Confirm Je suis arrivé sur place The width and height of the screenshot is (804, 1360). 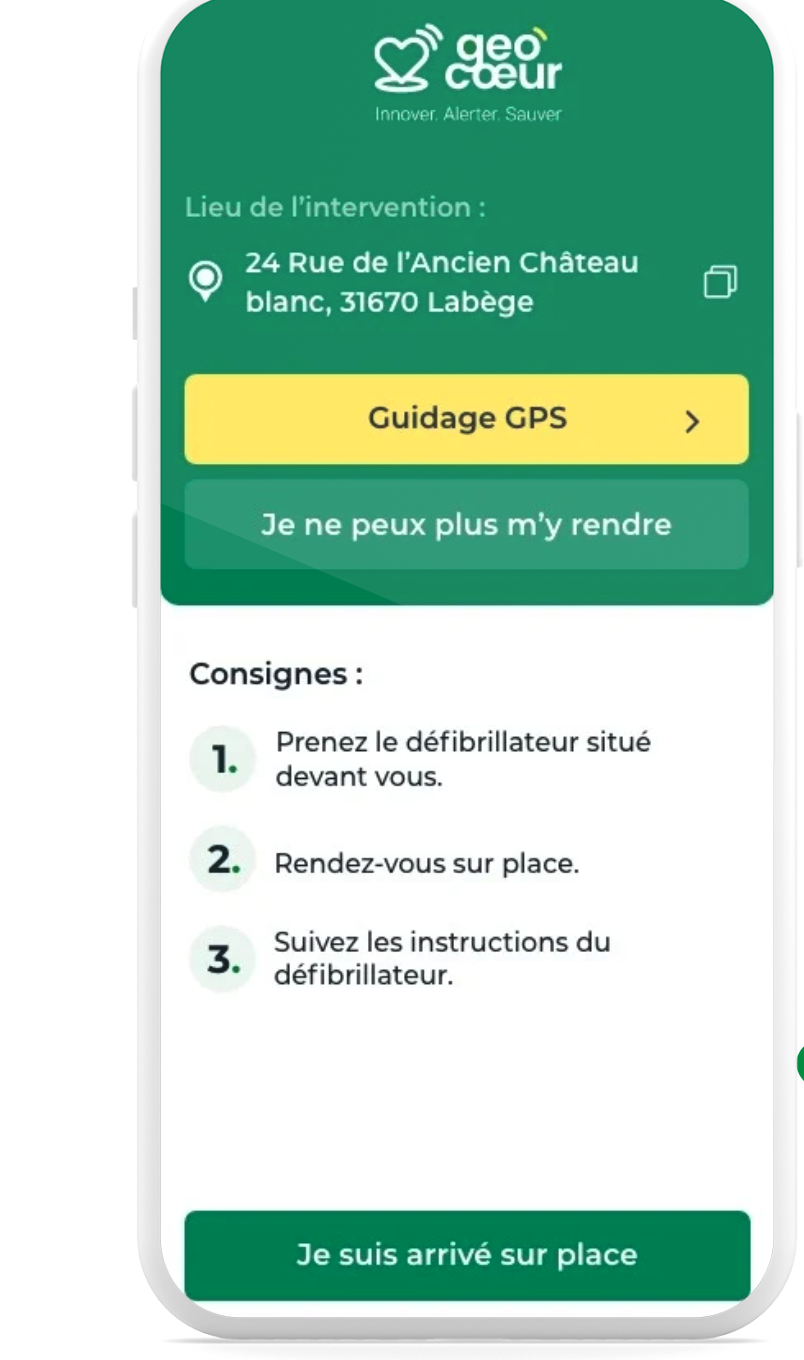[x=467, y=1255]
